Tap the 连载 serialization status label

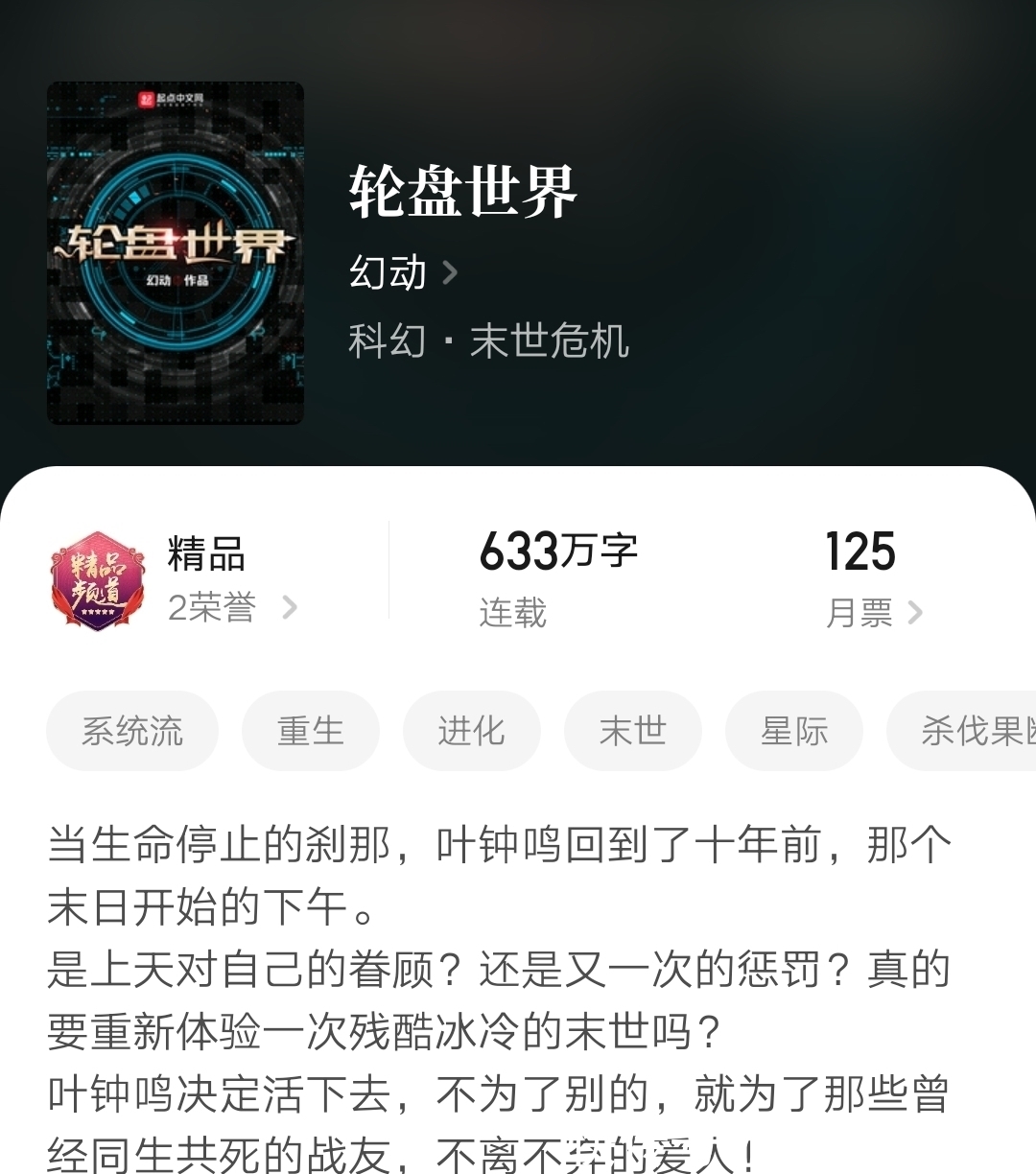(511, 614)
